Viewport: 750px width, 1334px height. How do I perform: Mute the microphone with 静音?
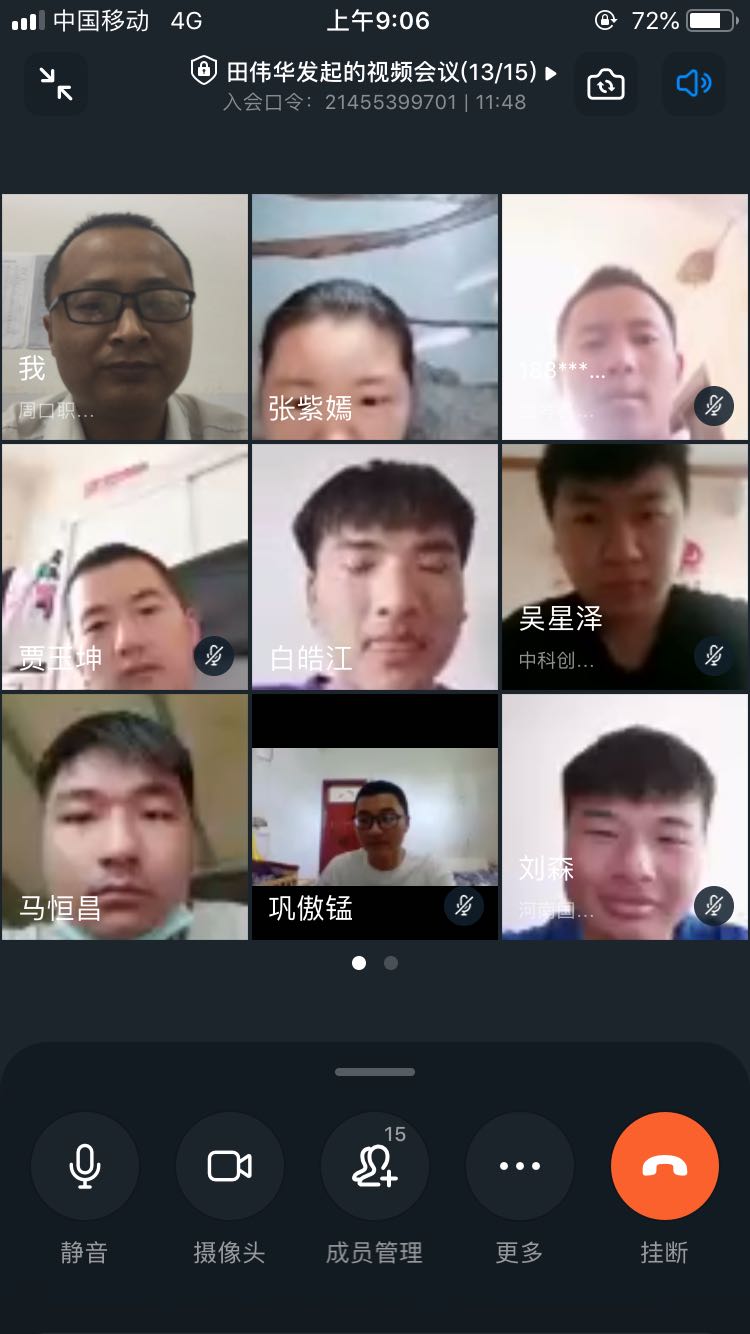pyautogui.click(x=85, y=1166)
